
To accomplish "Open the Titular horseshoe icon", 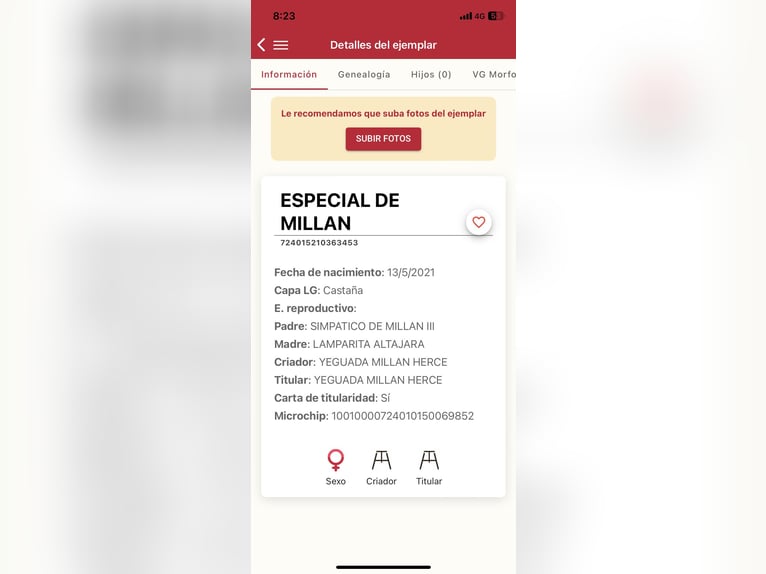I will [429, 461].
